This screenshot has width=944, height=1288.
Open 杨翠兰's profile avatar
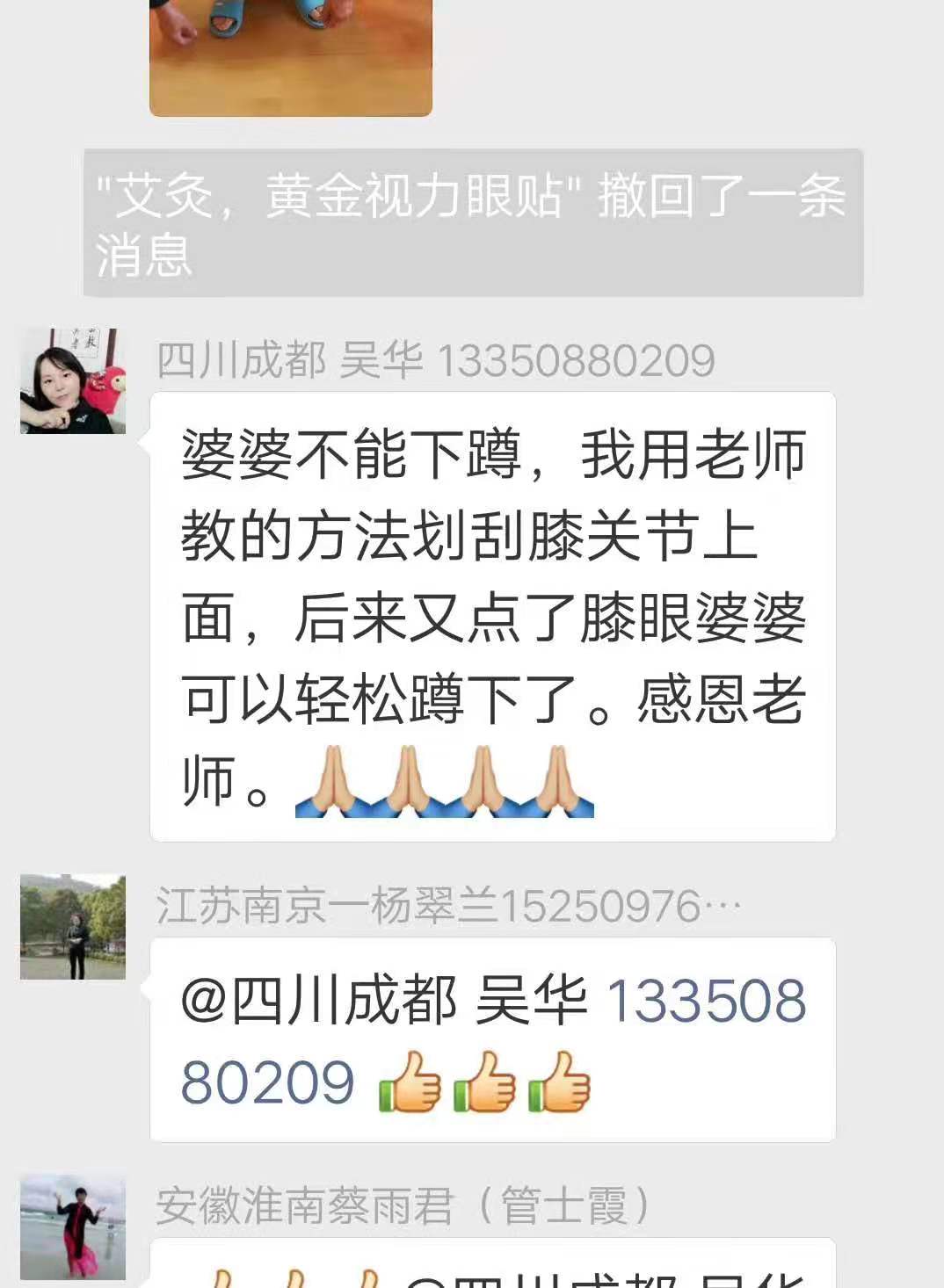[73, 927]
